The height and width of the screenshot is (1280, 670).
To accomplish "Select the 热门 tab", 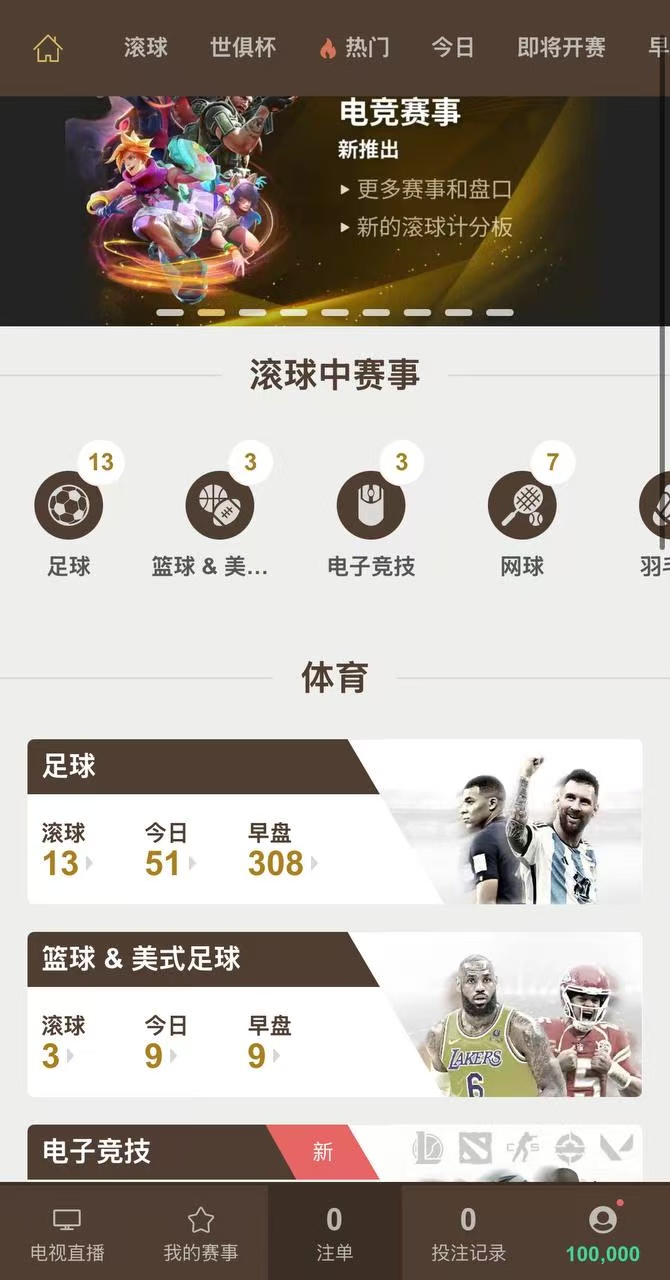I will pyautogui.click(x=354, y=47).
